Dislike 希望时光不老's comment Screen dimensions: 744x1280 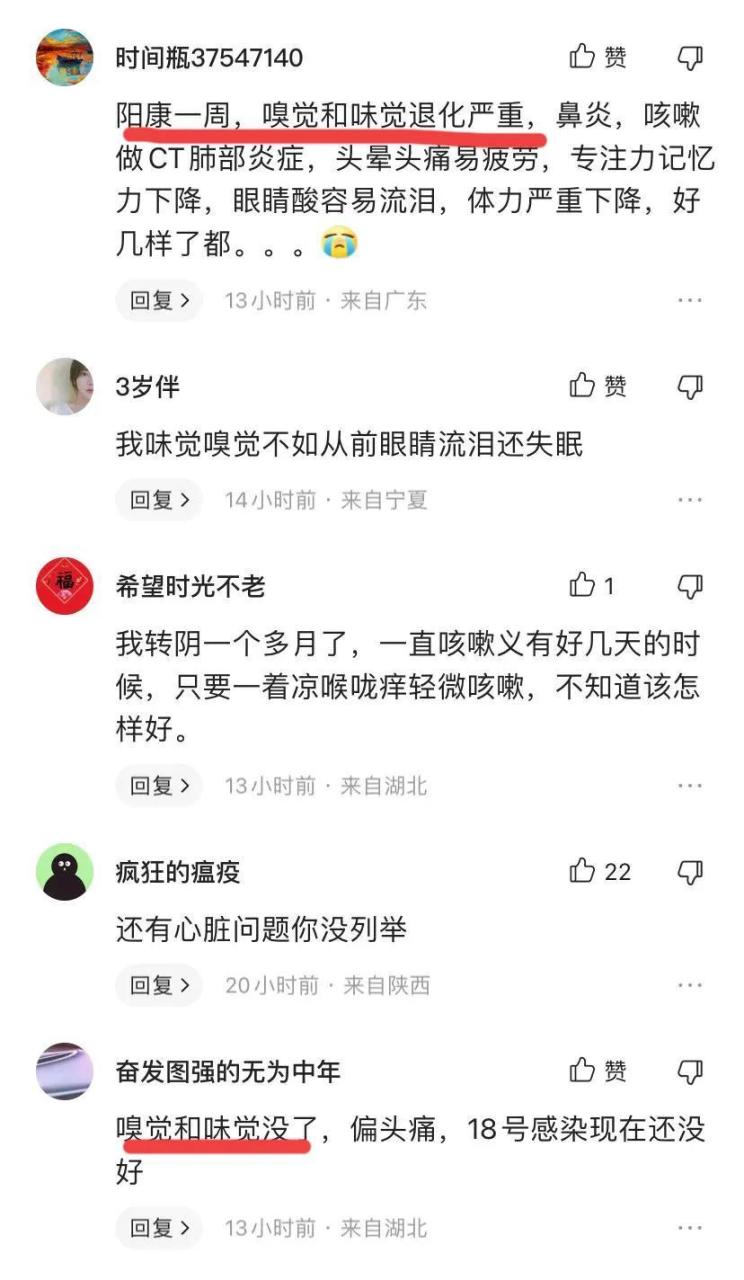690,586
